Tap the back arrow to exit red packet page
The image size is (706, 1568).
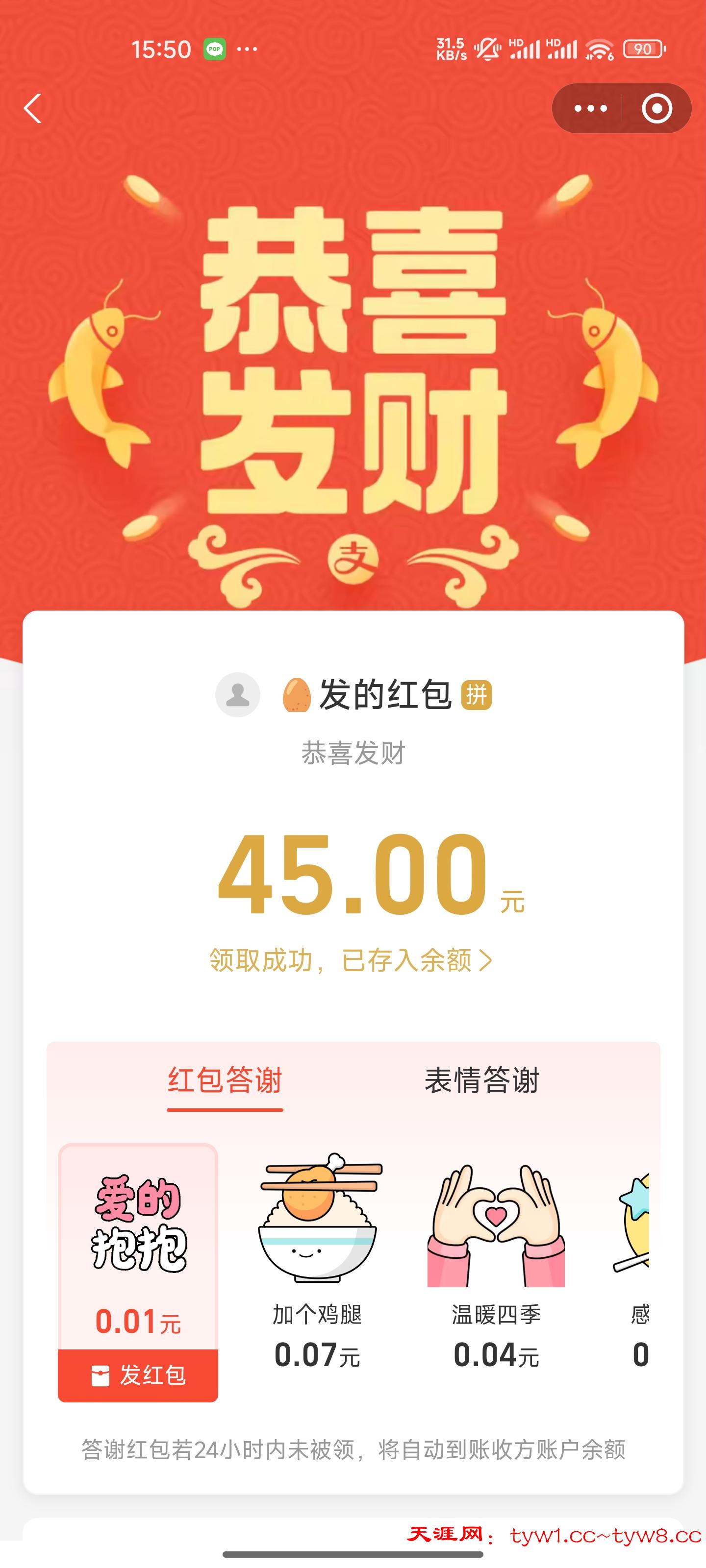[x=33, y=108]
